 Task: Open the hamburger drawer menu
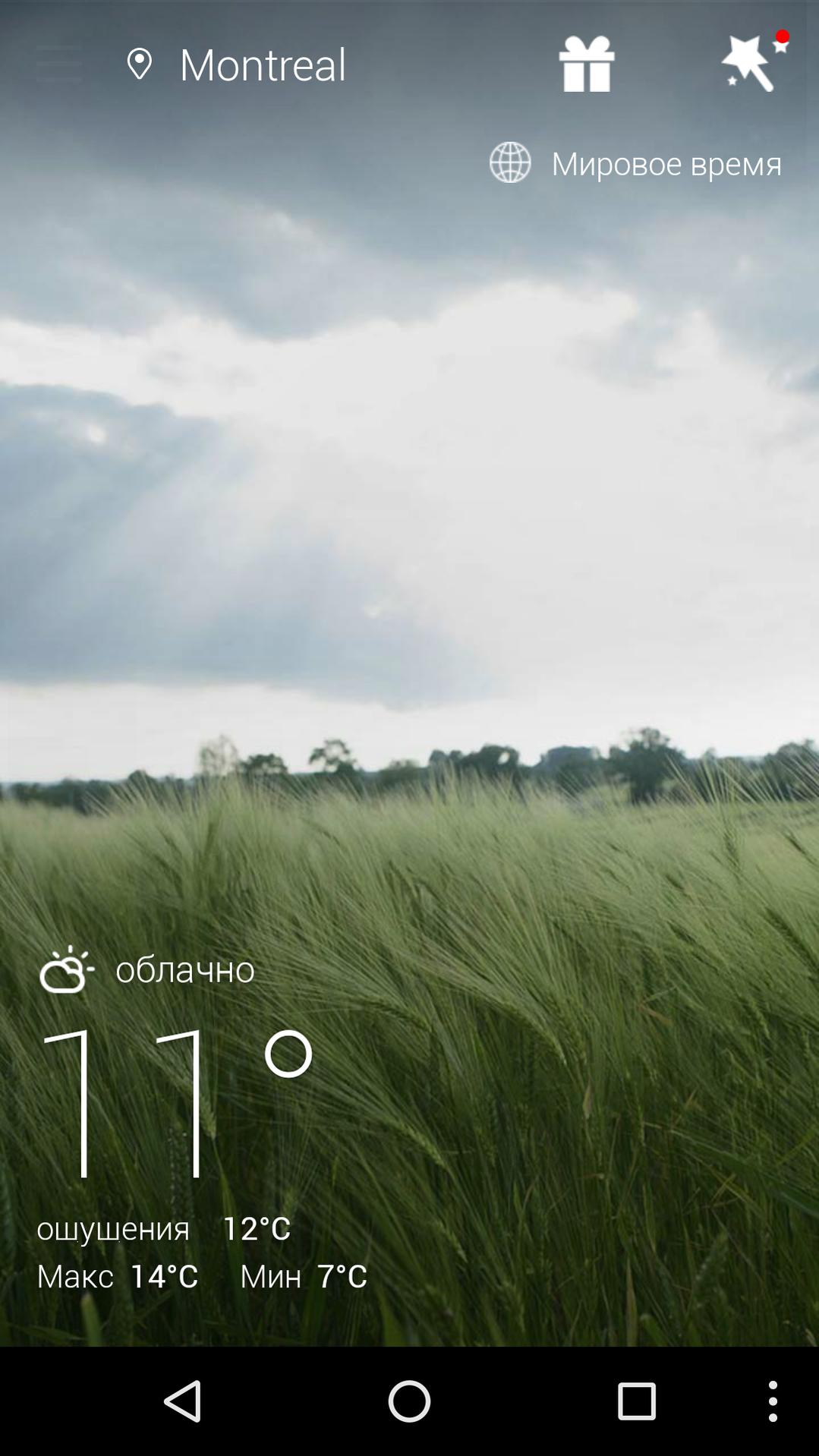point(58,64)
